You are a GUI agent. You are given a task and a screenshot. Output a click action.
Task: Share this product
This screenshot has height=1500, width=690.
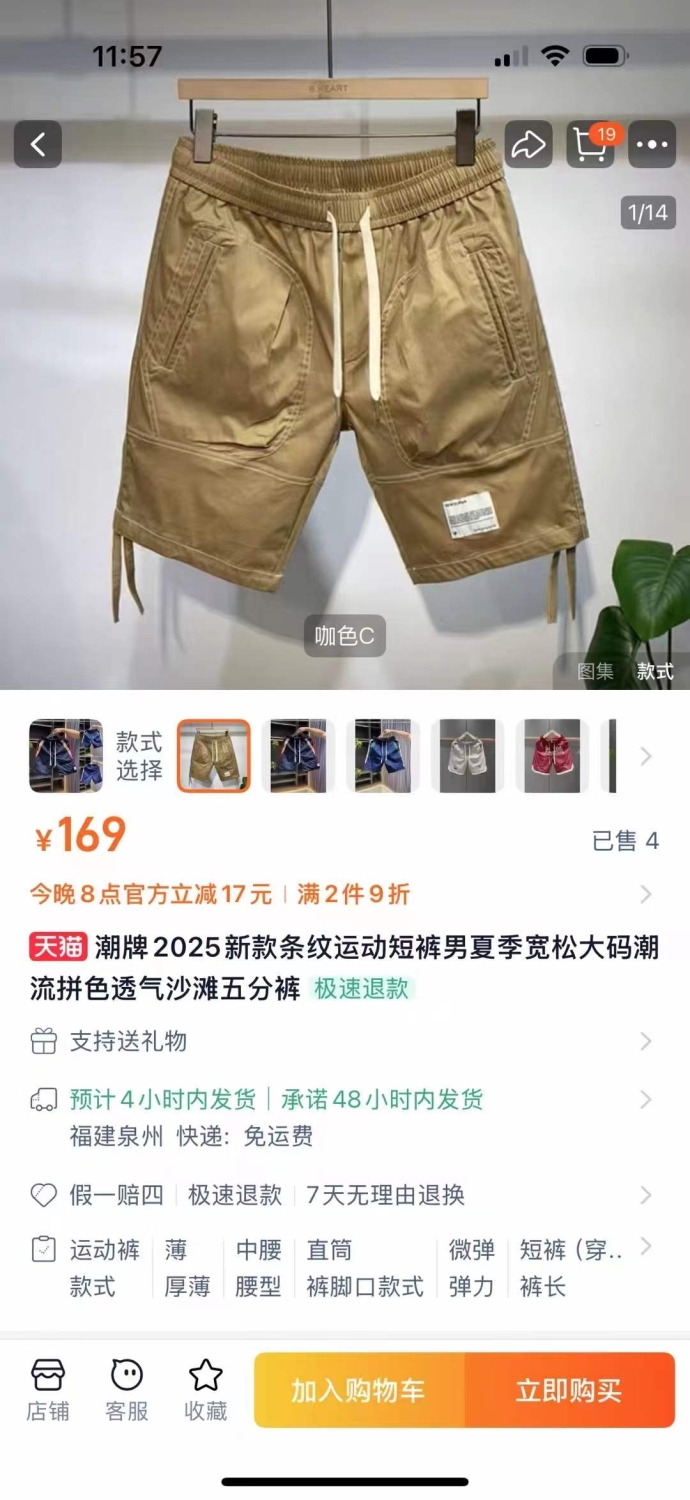click(x=528, y=145)
